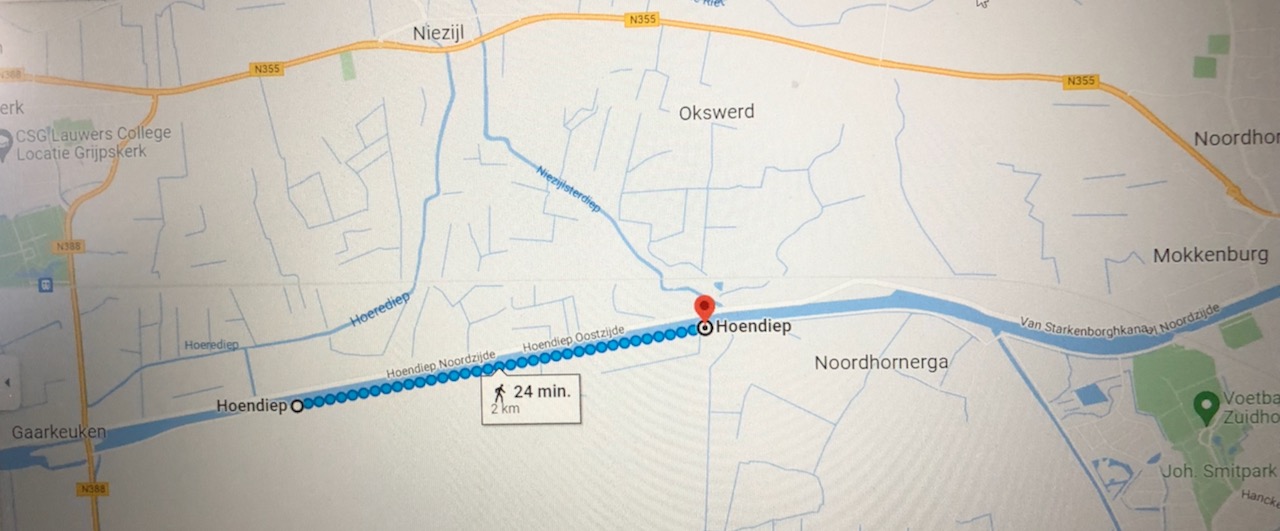Open the green Voetbal place marker
The height and width of the screenshot is (531, 1280).
1207,404
